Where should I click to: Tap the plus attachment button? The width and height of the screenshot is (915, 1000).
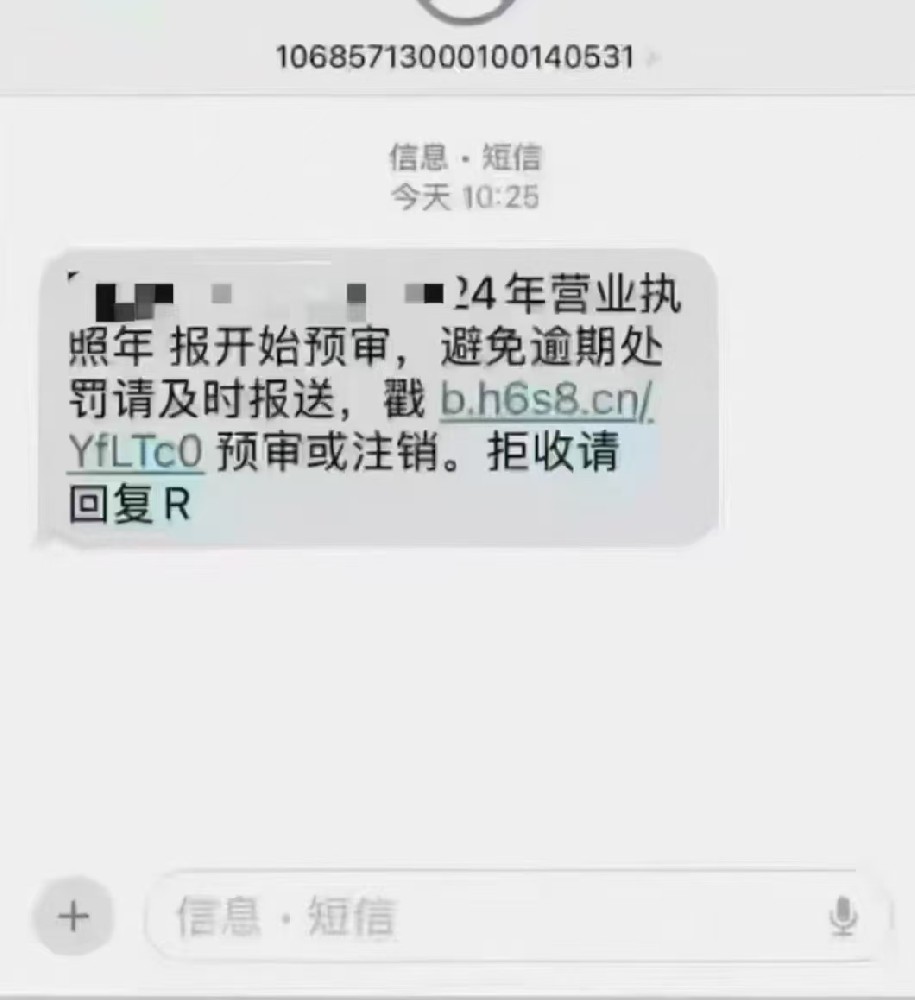click(73, 917)
